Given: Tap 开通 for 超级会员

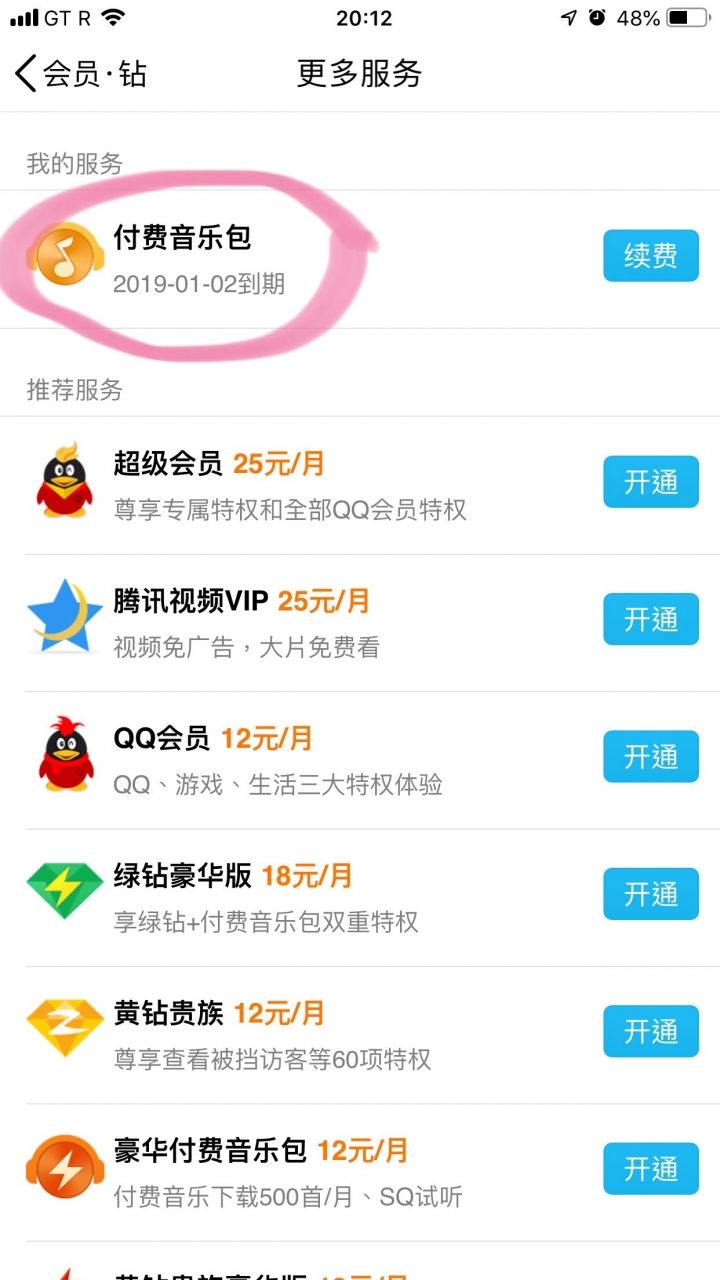Looking at the screenshot, I should click(650, 482).
